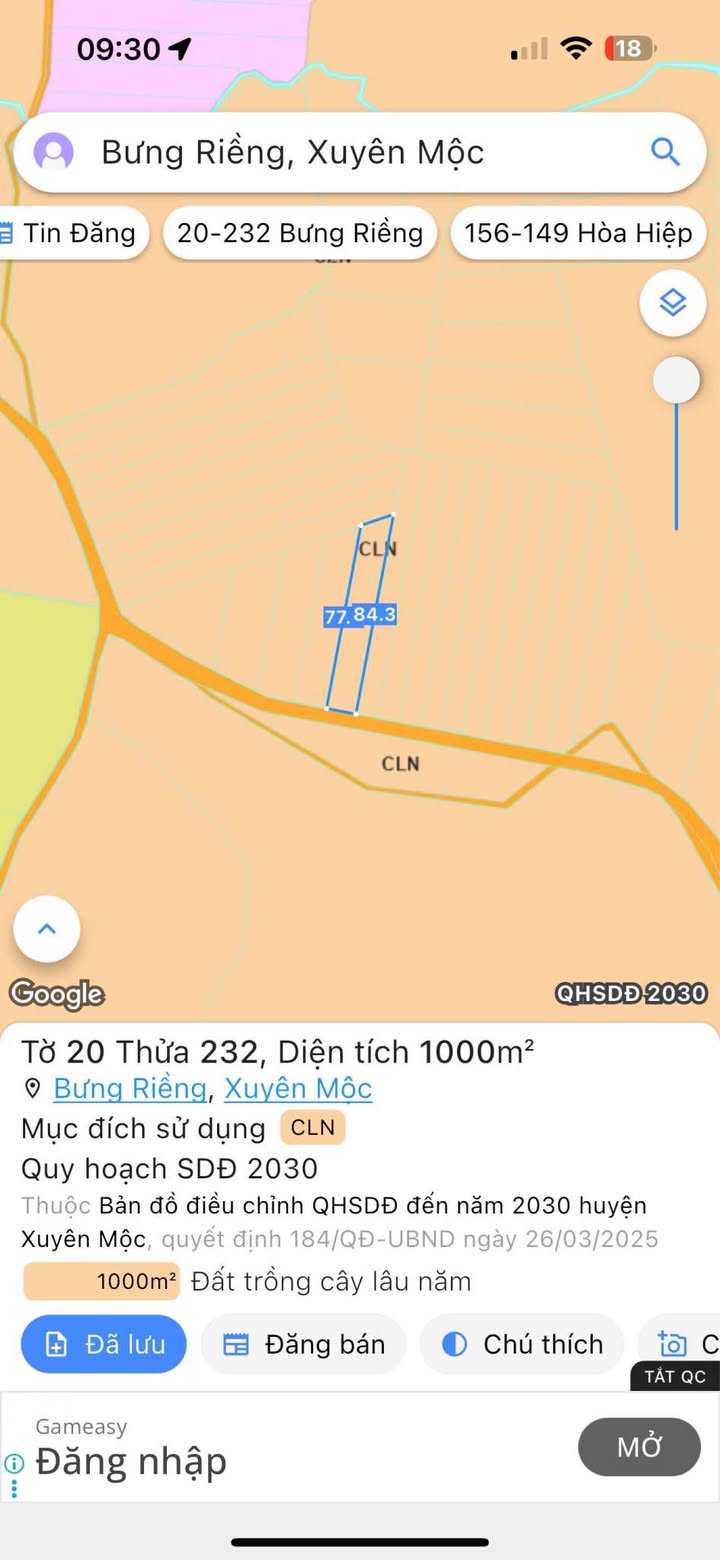
Task: Open the map layers button
Action: (x=673, y=302)
